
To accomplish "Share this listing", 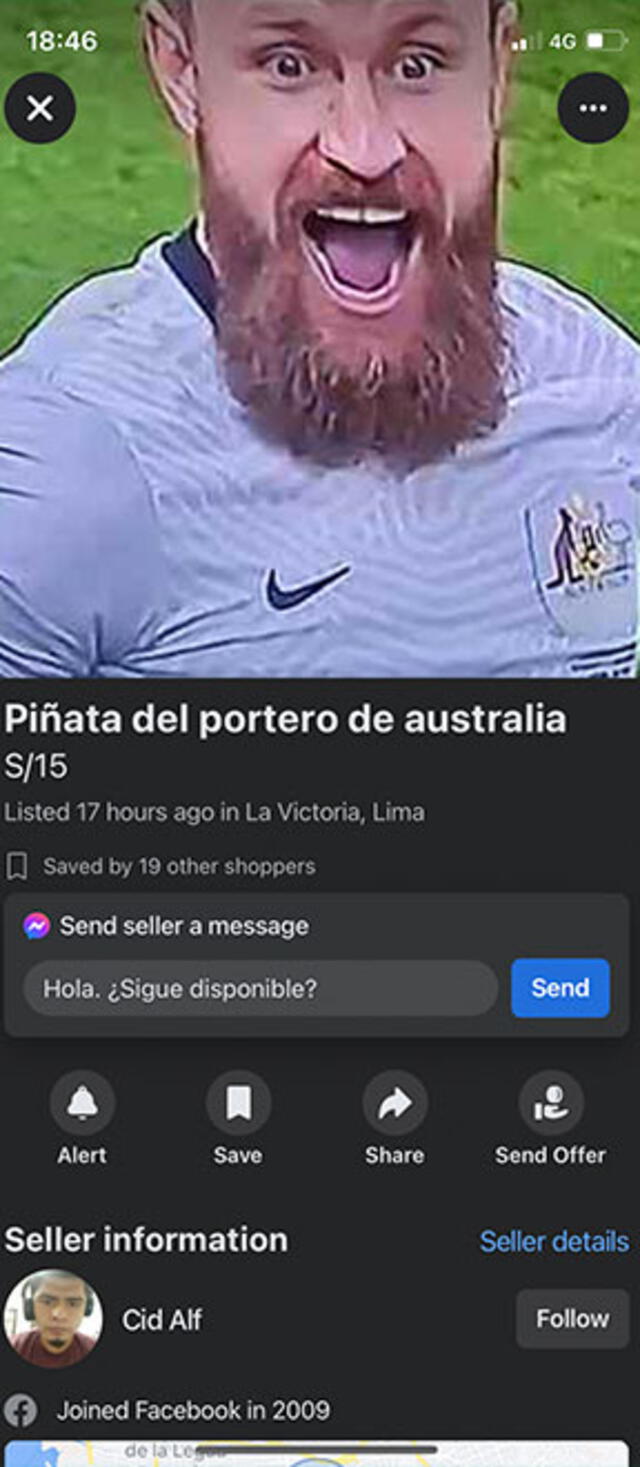I will pos(394,1104).
